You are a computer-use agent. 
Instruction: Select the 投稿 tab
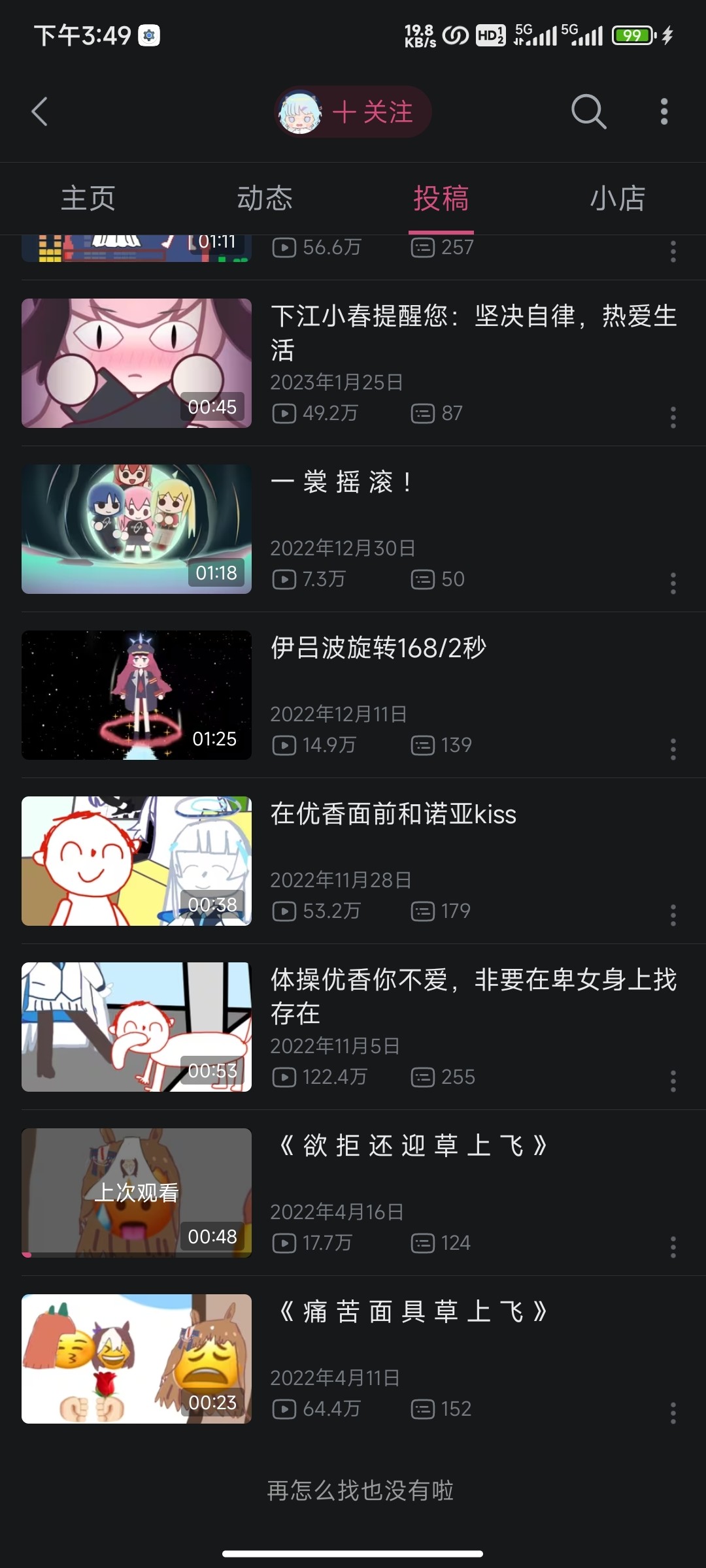click(x=441, y=198)
